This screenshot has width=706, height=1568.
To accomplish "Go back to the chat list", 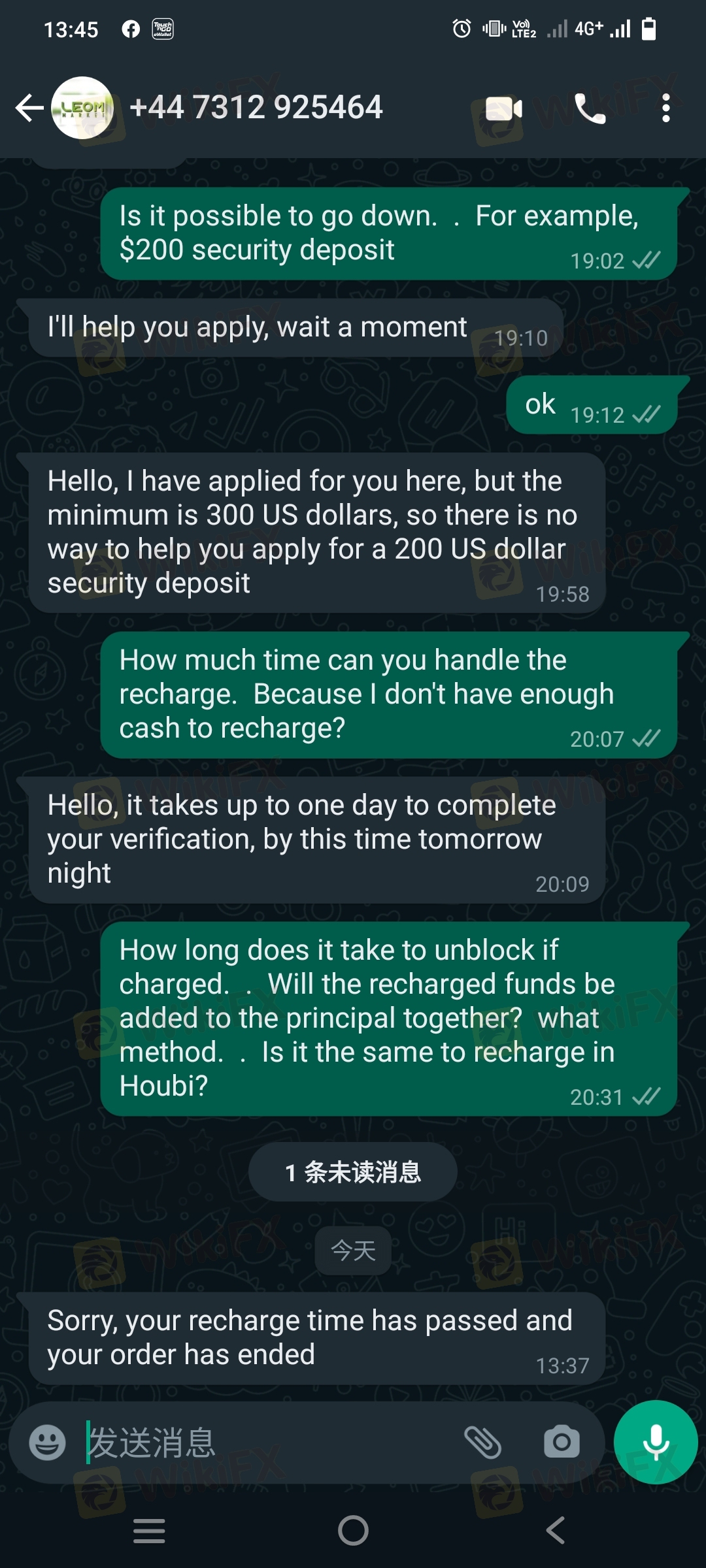I will [x=29, y=108].
